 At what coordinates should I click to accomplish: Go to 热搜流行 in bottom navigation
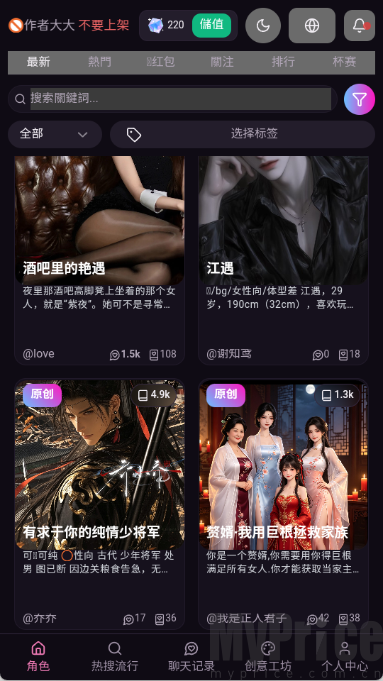[115, 656]
